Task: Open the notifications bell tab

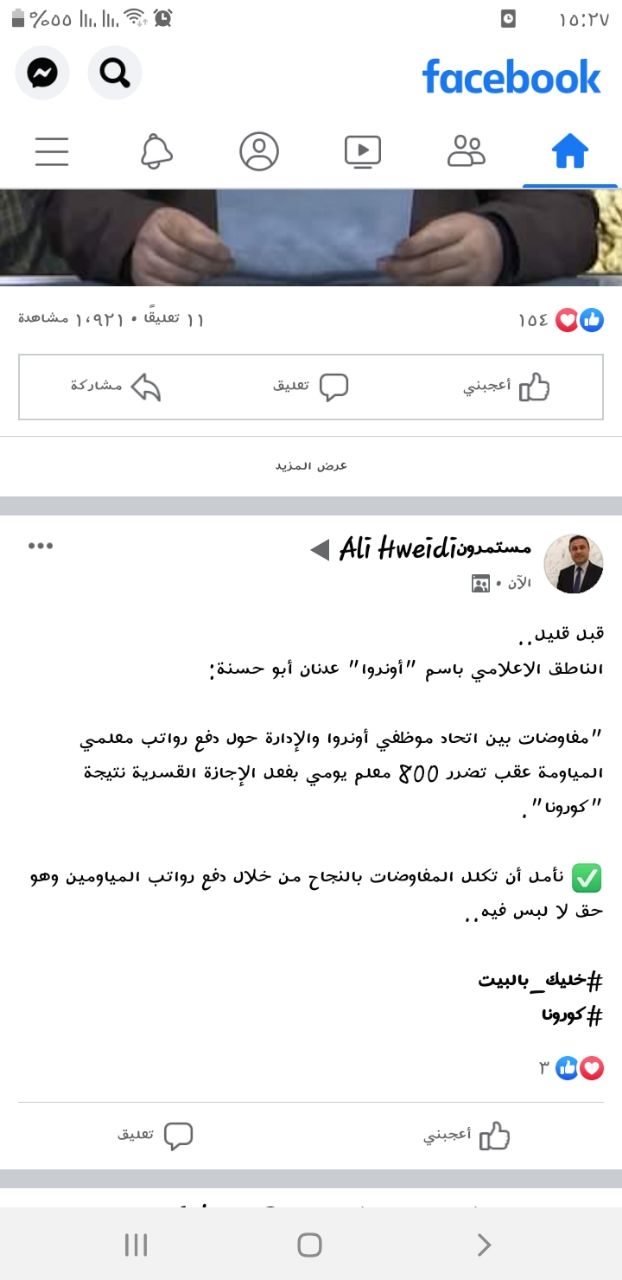Action: tap(156, 151)
